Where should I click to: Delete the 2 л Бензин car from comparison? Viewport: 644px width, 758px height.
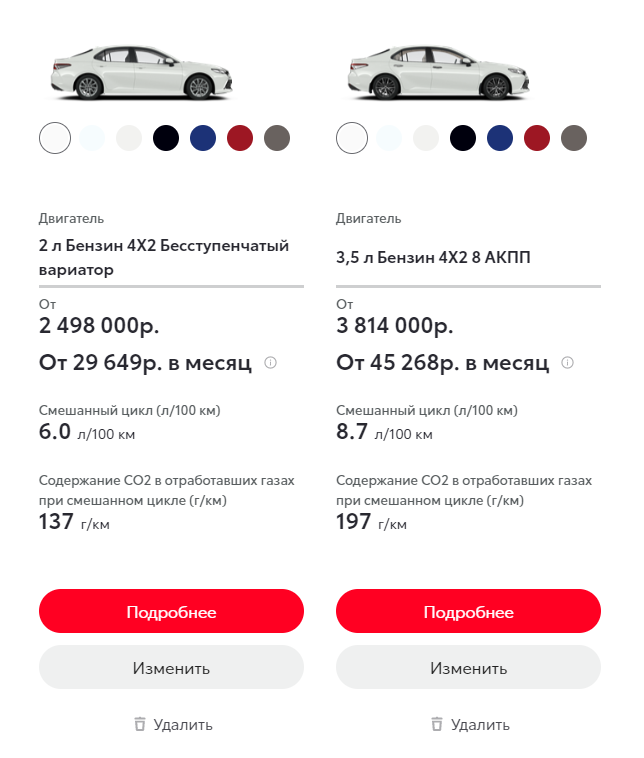click(x=172, y=724)
